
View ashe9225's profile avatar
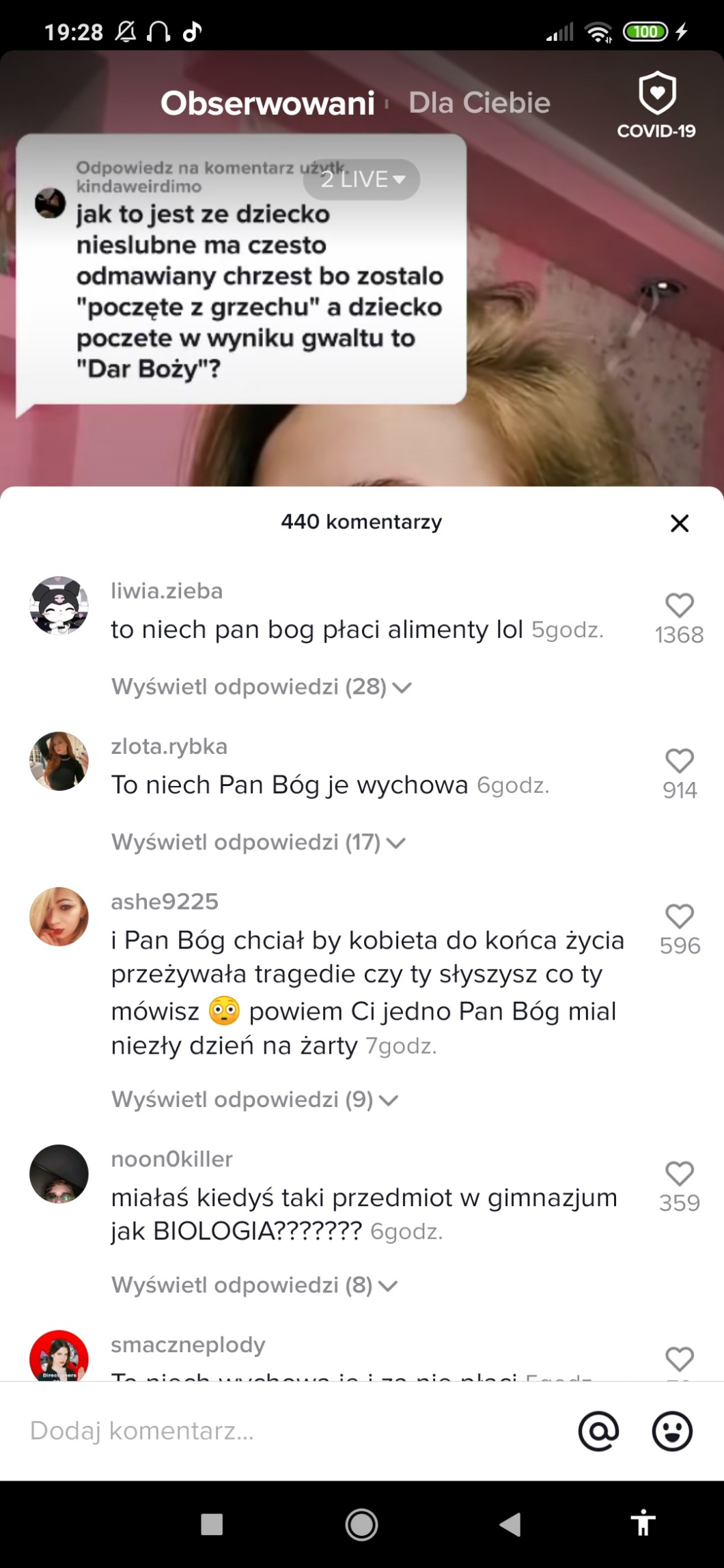pos(59,916)
